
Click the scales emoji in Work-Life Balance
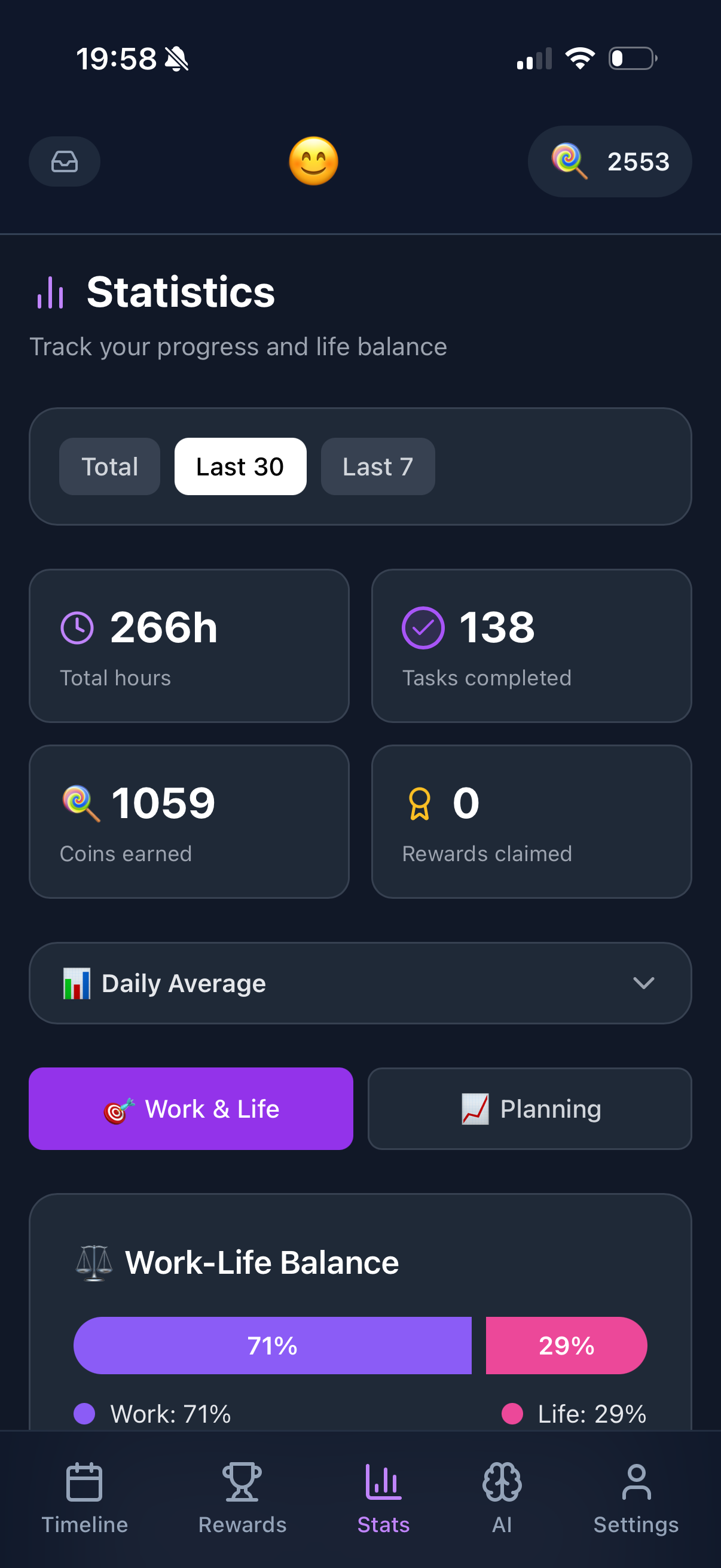(96, 1261)
